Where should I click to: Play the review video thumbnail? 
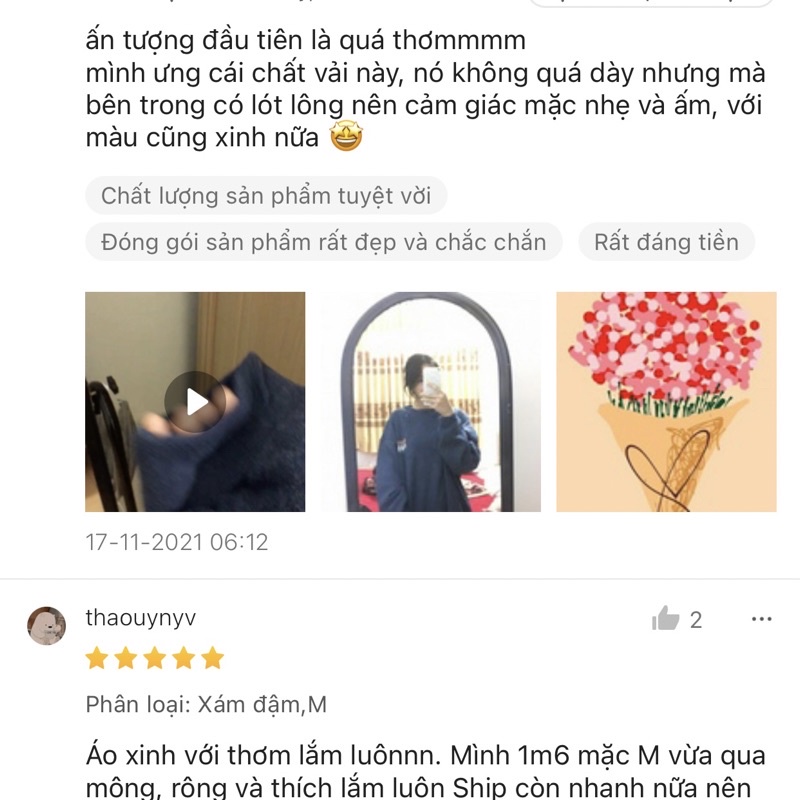tap(195, 402)
